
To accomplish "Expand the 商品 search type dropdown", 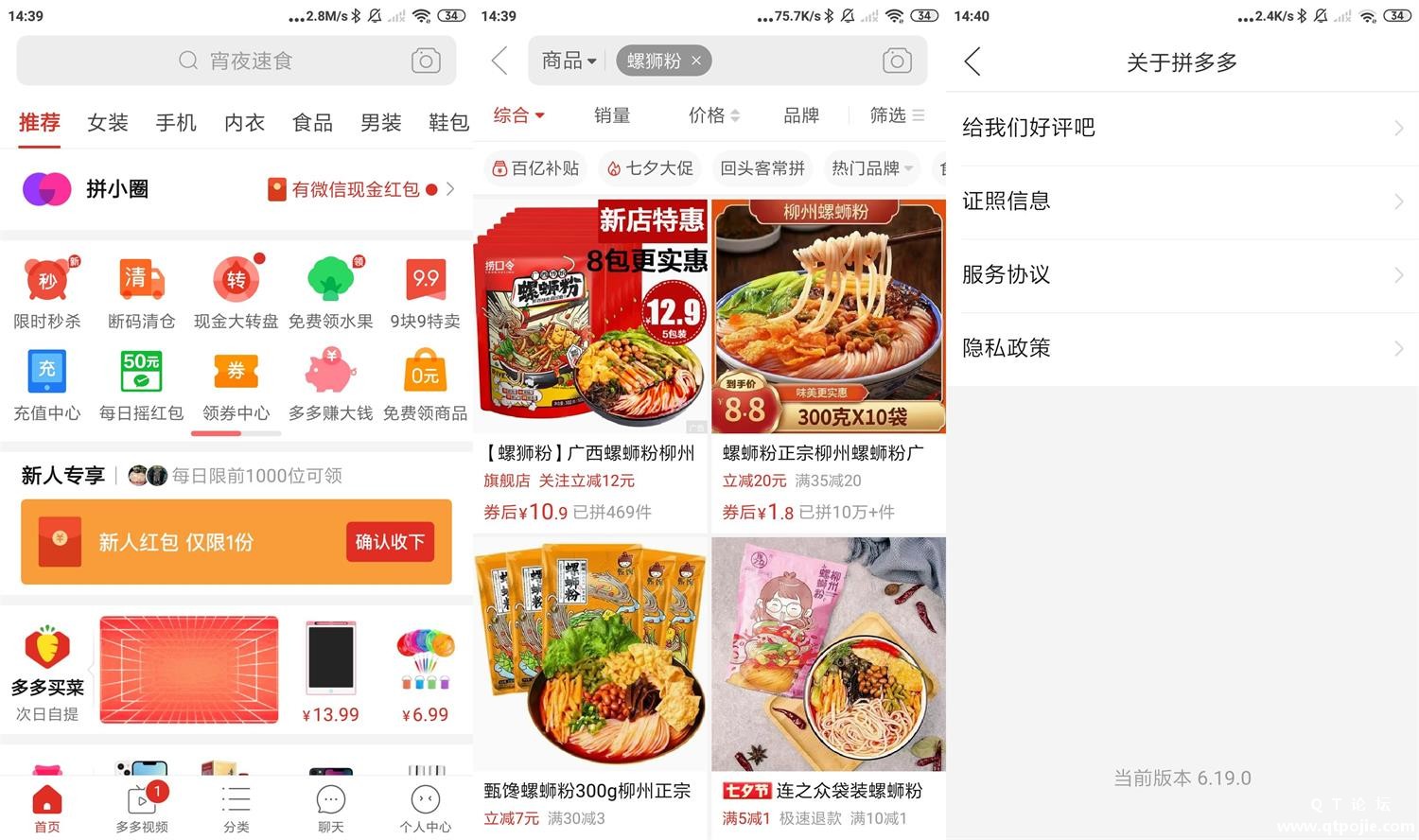I will [569, 61].
